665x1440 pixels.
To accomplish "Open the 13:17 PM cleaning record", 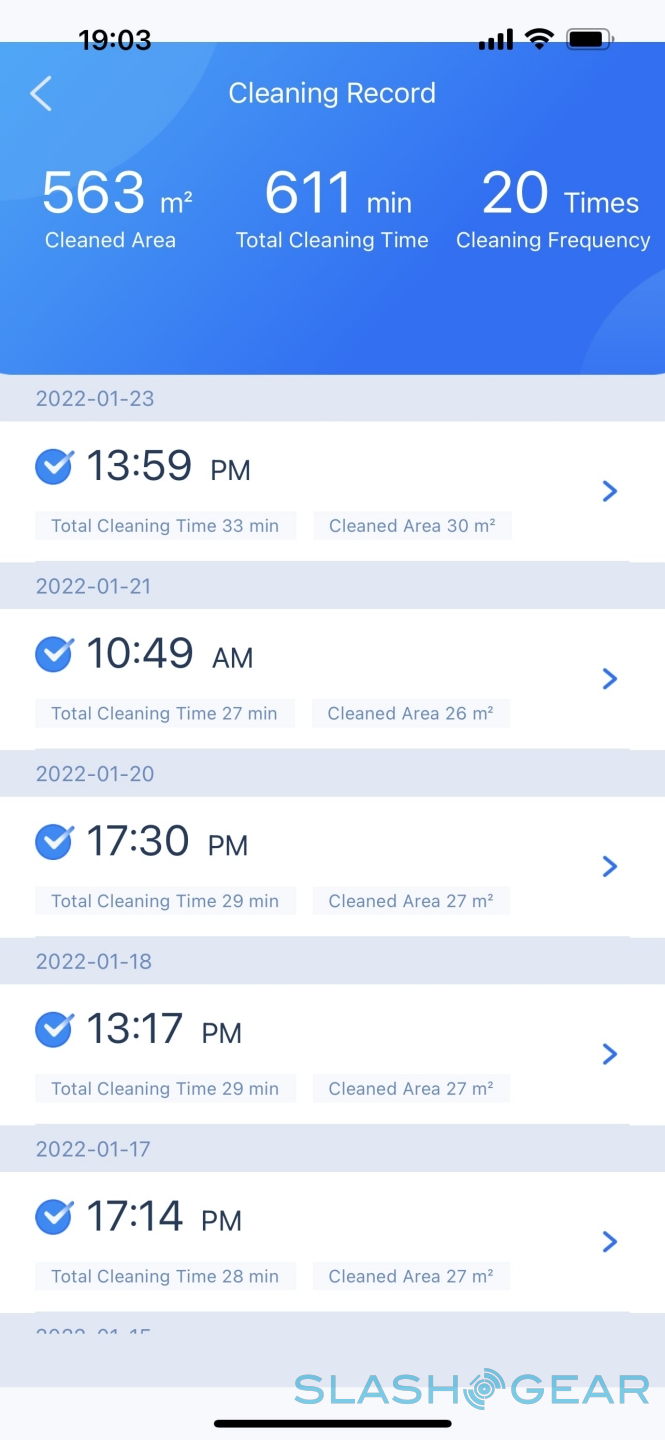I will click(x=332, y=1054).
